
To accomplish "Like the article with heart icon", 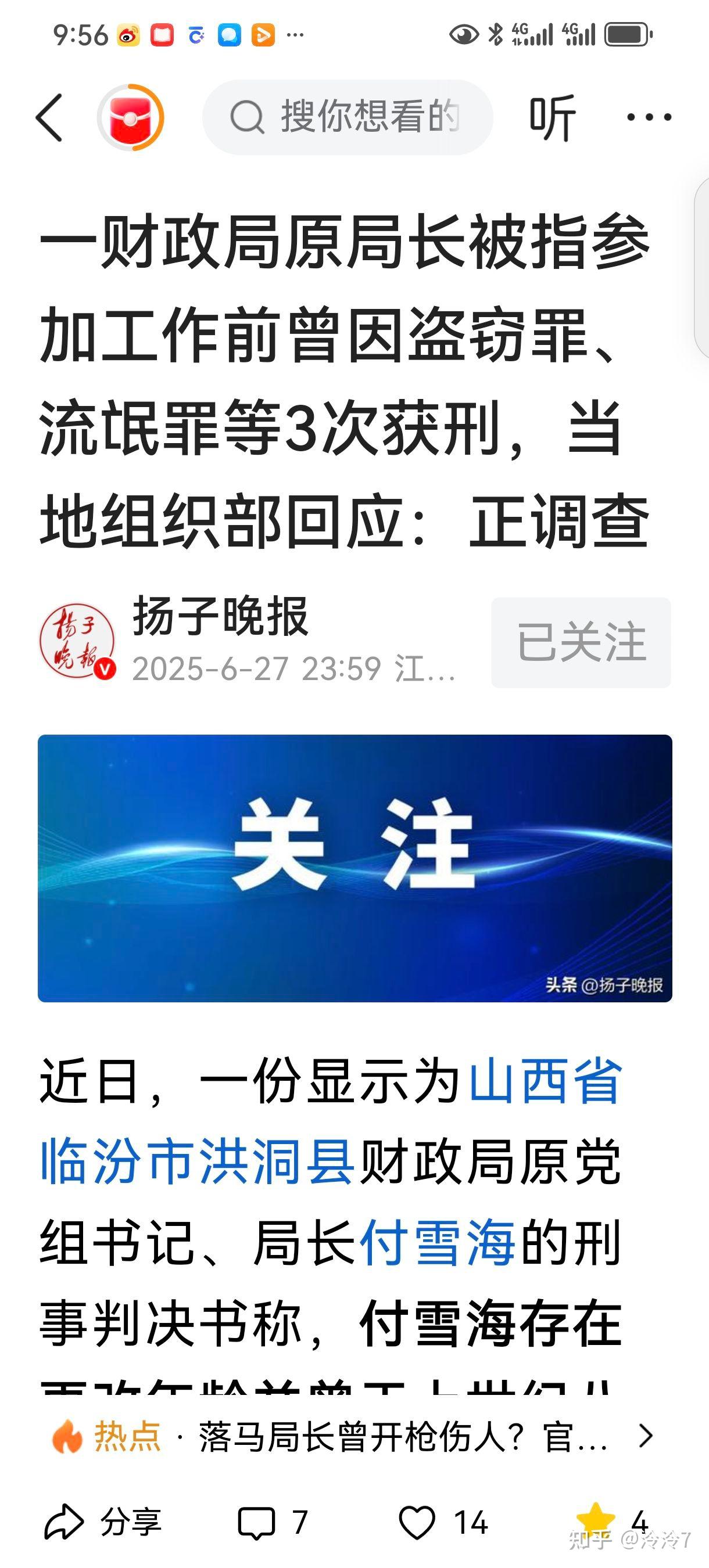I will click(418, 1522).
